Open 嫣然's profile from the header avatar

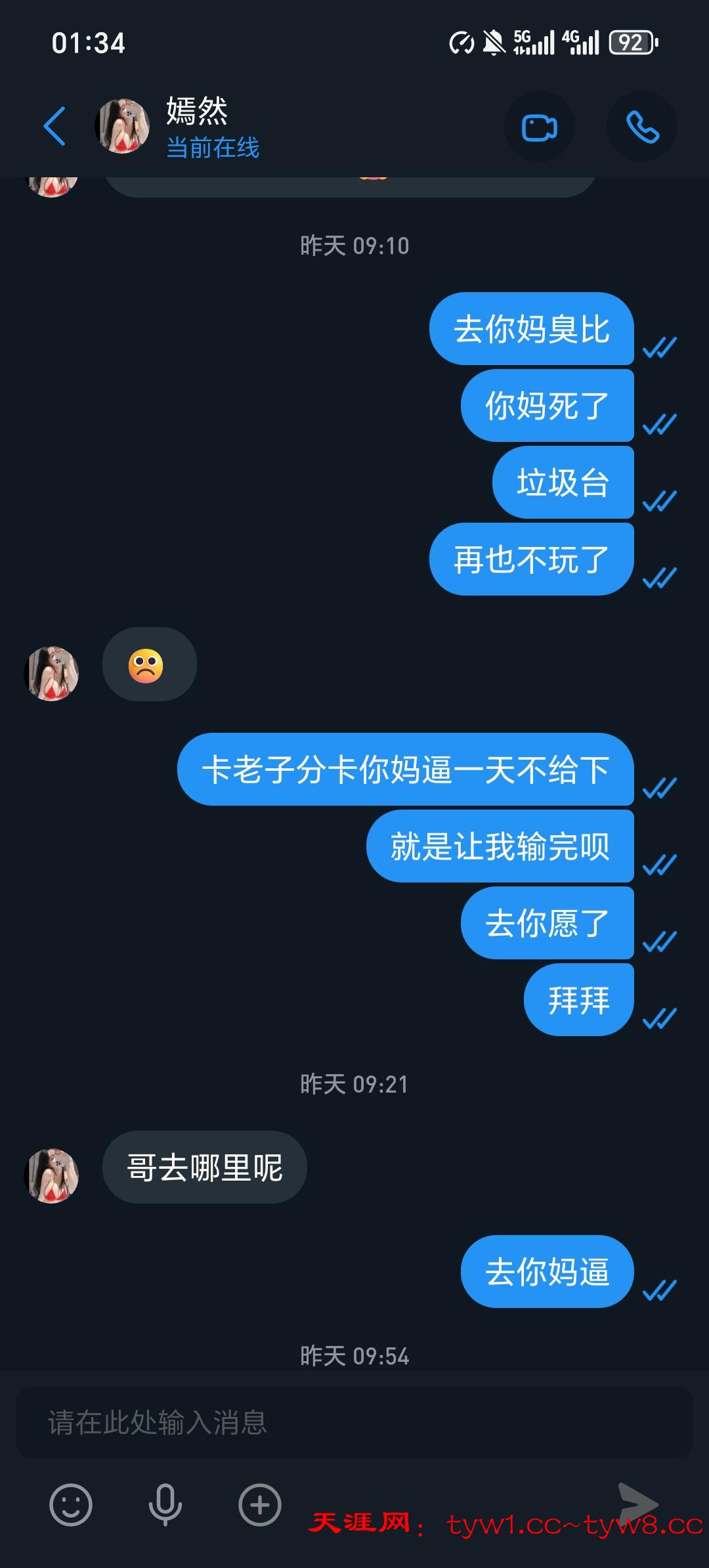click(123, 126)
